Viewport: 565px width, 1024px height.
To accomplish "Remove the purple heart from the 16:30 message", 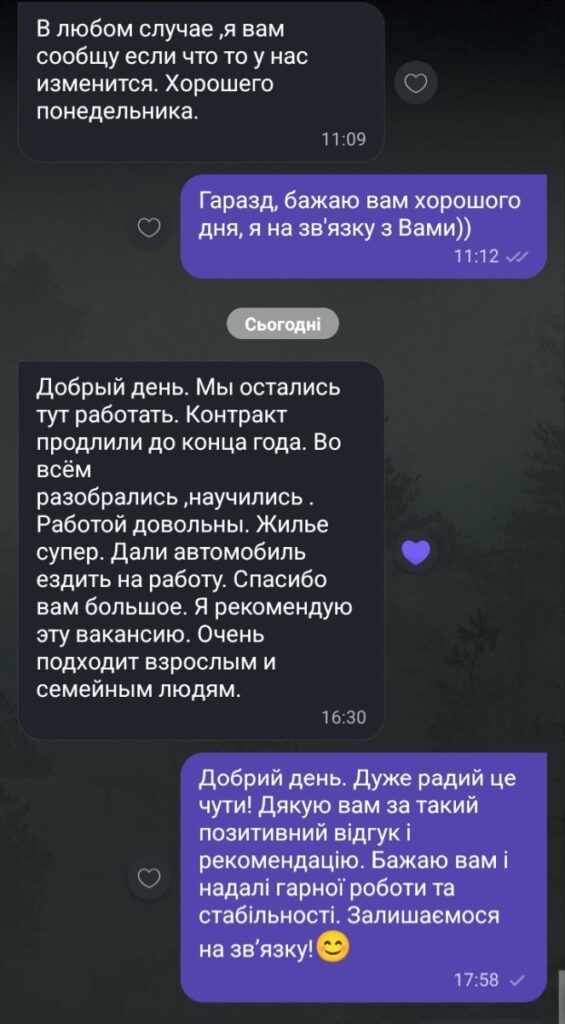I will tap(416, 552).
